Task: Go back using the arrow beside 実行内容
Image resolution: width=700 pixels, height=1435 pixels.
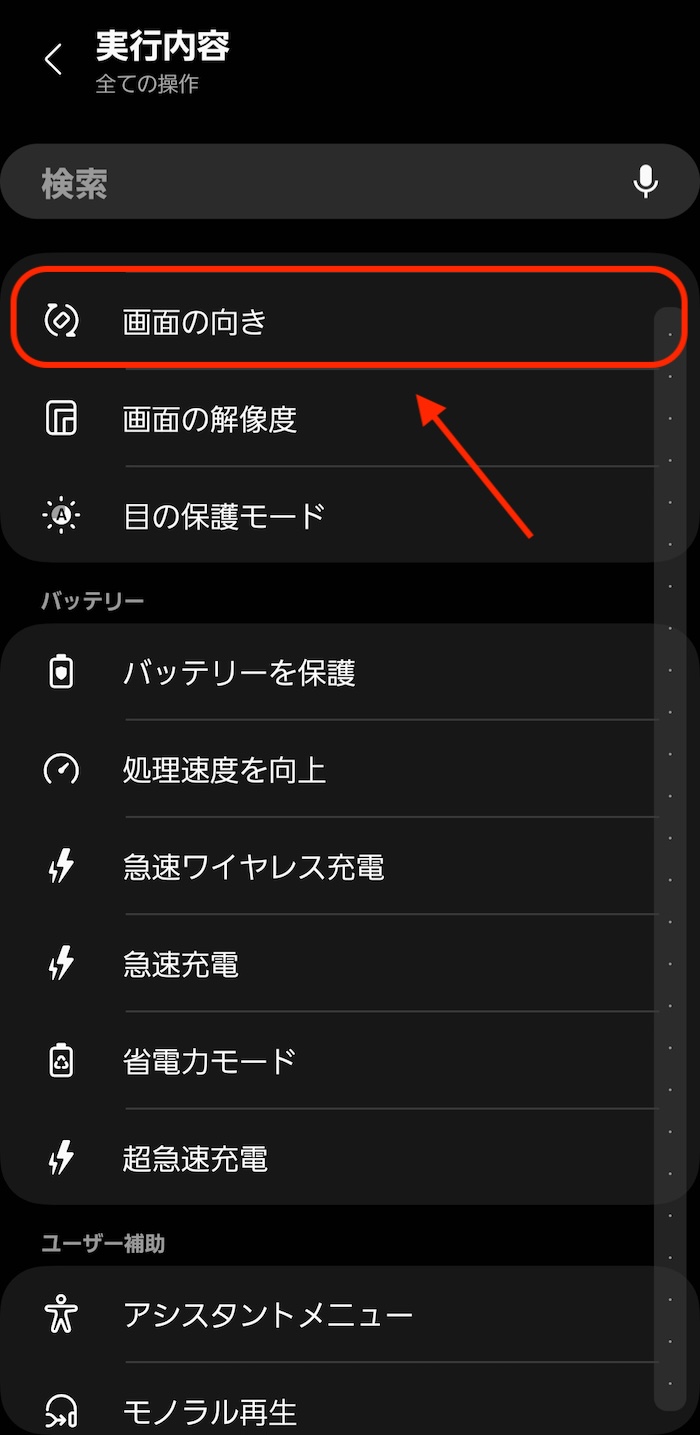Action: (54, 59)
